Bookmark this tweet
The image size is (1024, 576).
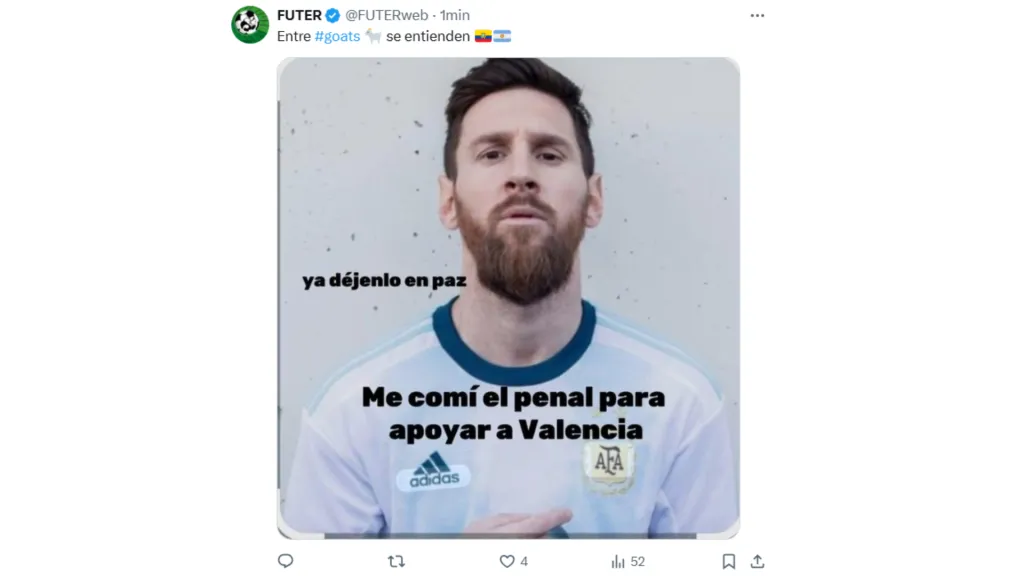729,561
